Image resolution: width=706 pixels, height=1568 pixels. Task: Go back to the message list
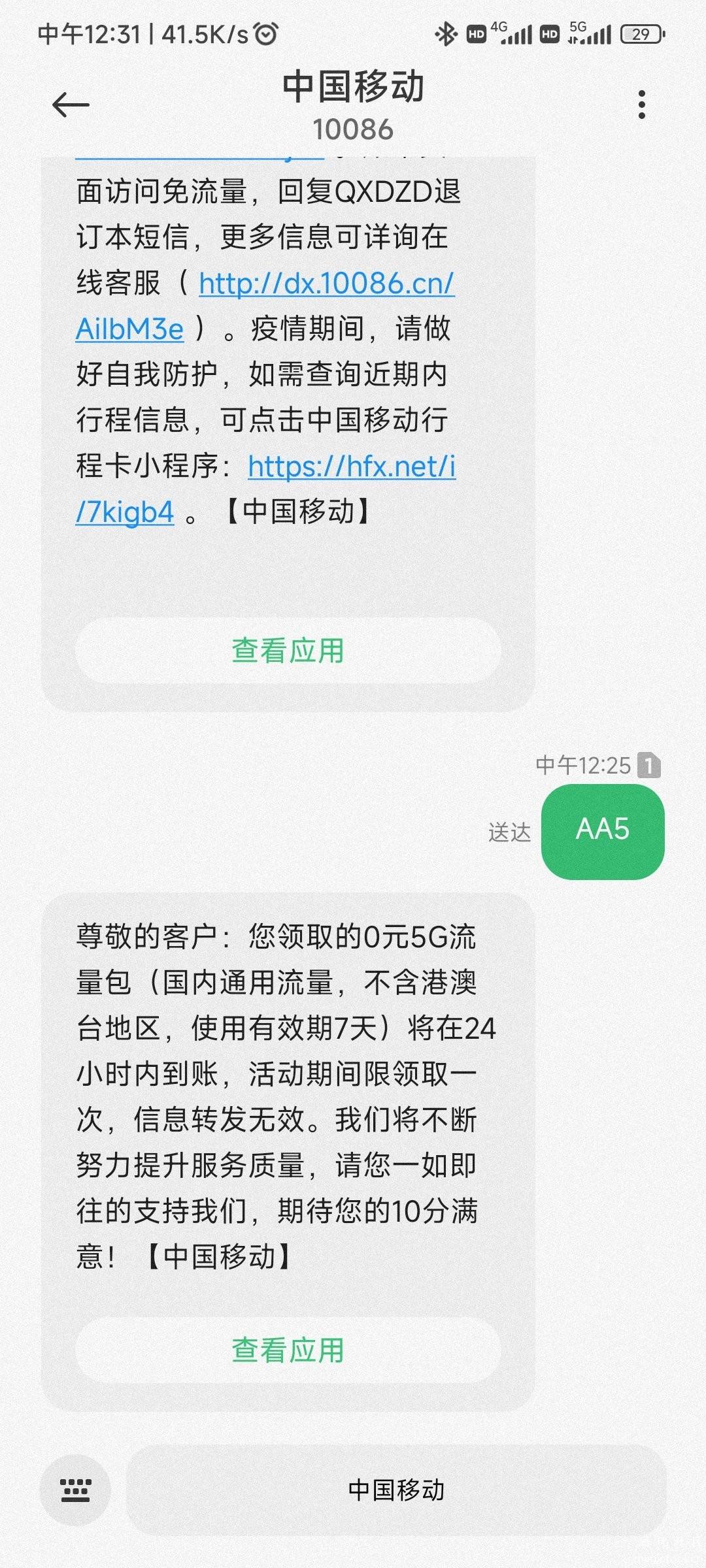tap(71, 105)
